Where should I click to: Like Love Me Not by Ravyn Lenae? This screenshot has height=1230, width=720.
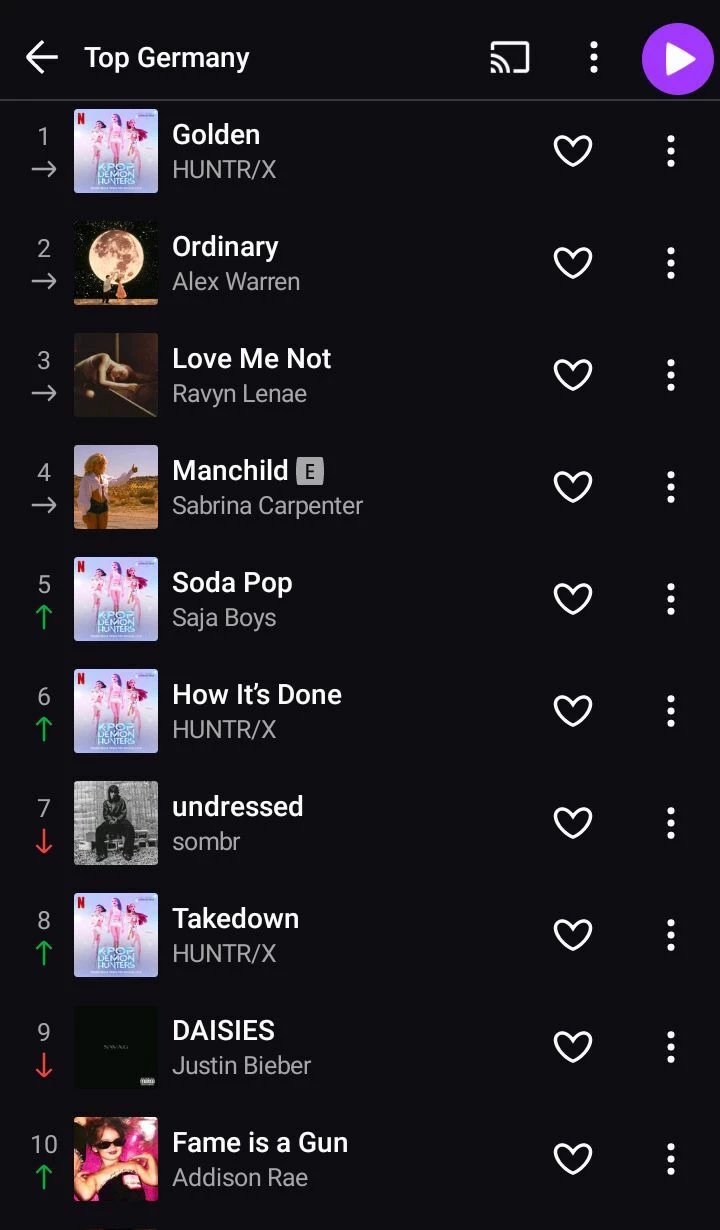click(573, 375)
